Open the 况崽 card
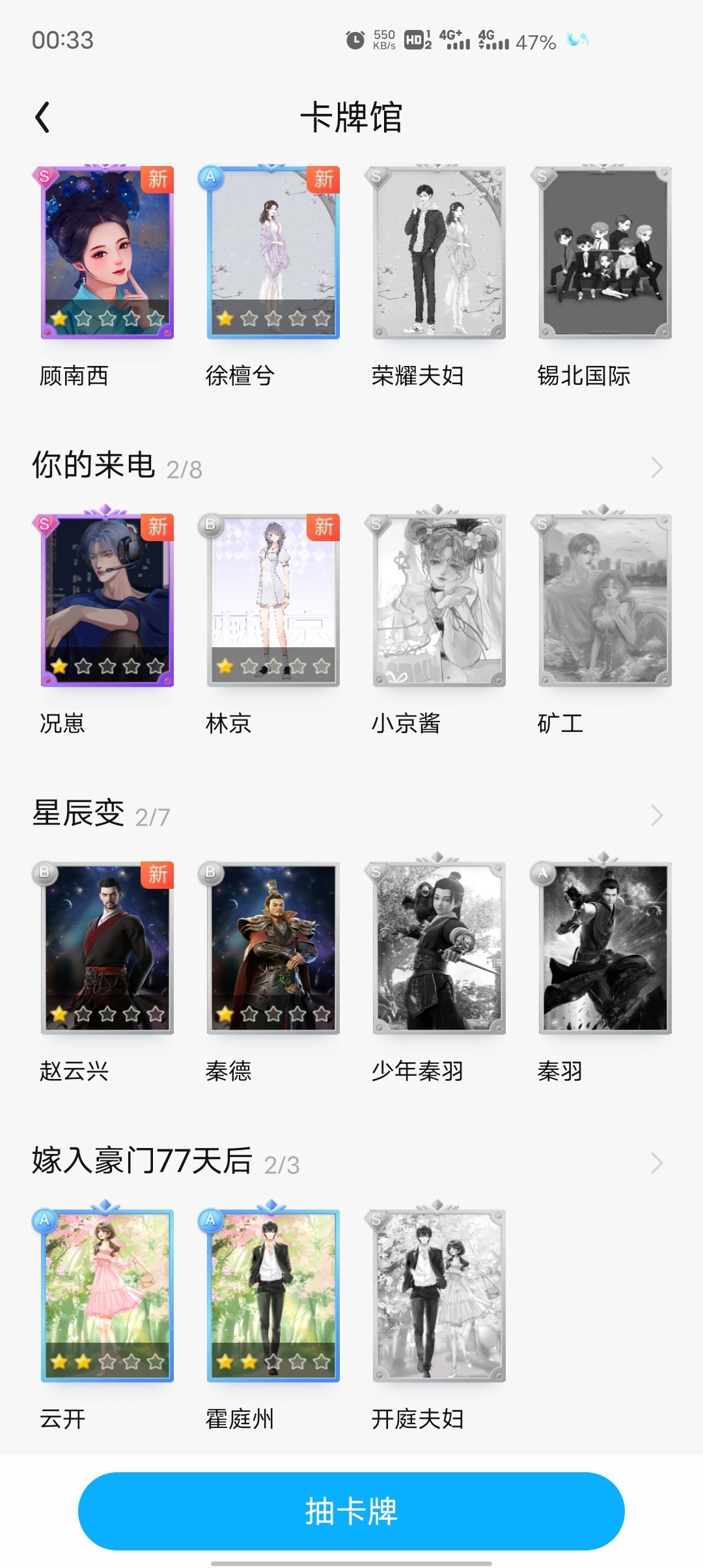 point(107,600)
